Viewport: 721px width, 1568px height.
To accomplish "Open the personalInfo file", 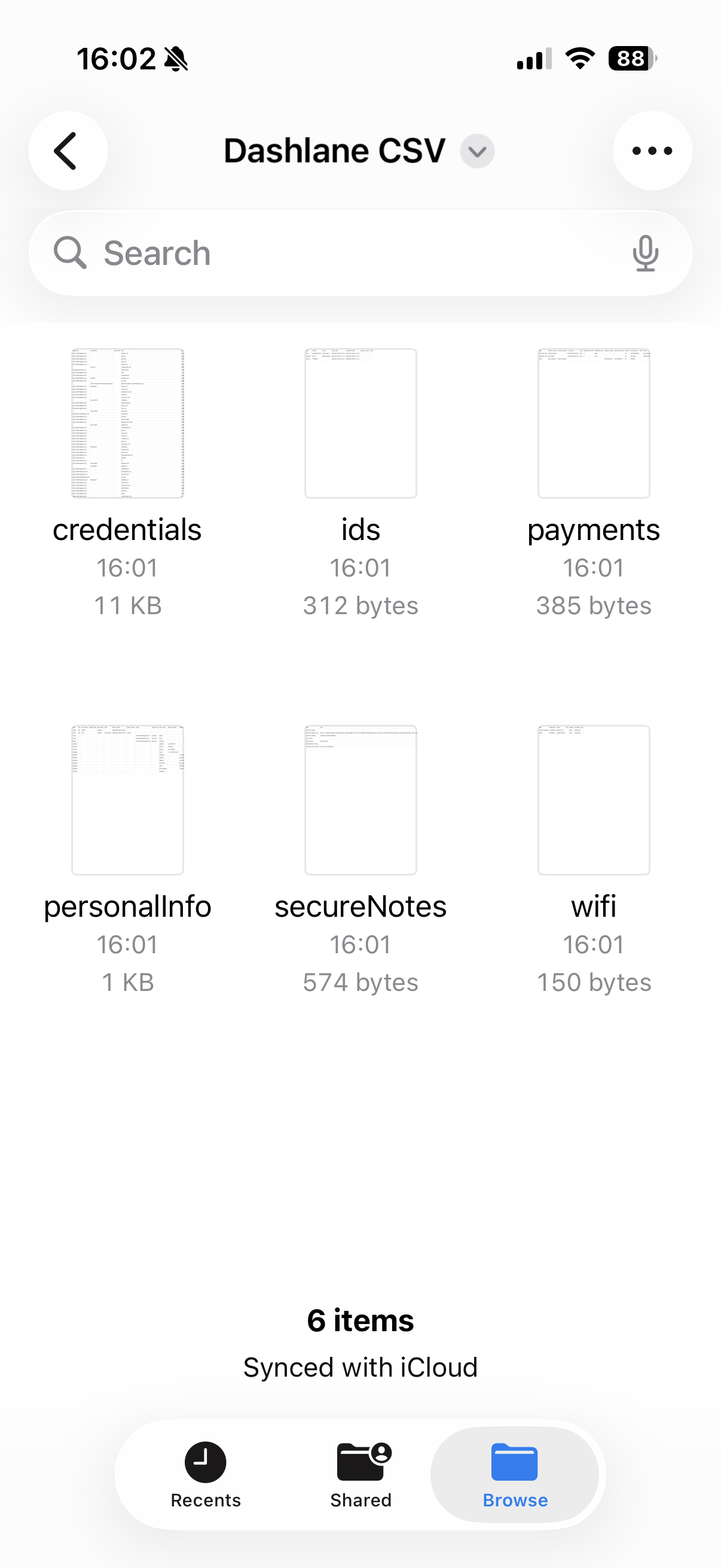I will pos(127,800).
